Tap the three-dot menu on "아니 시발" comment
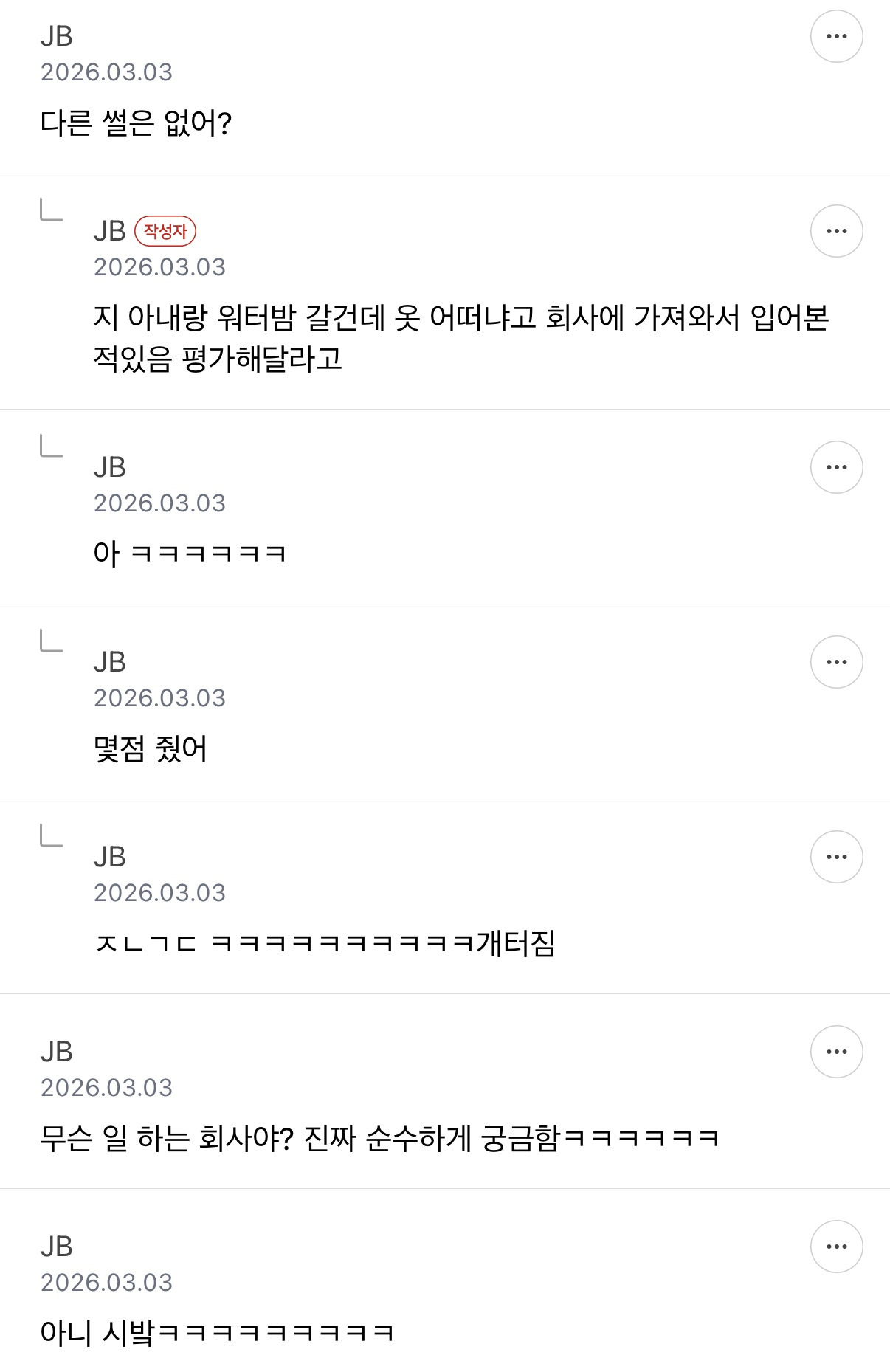The width and height of the screenshot is (890, 1372). click(836, 1247)
